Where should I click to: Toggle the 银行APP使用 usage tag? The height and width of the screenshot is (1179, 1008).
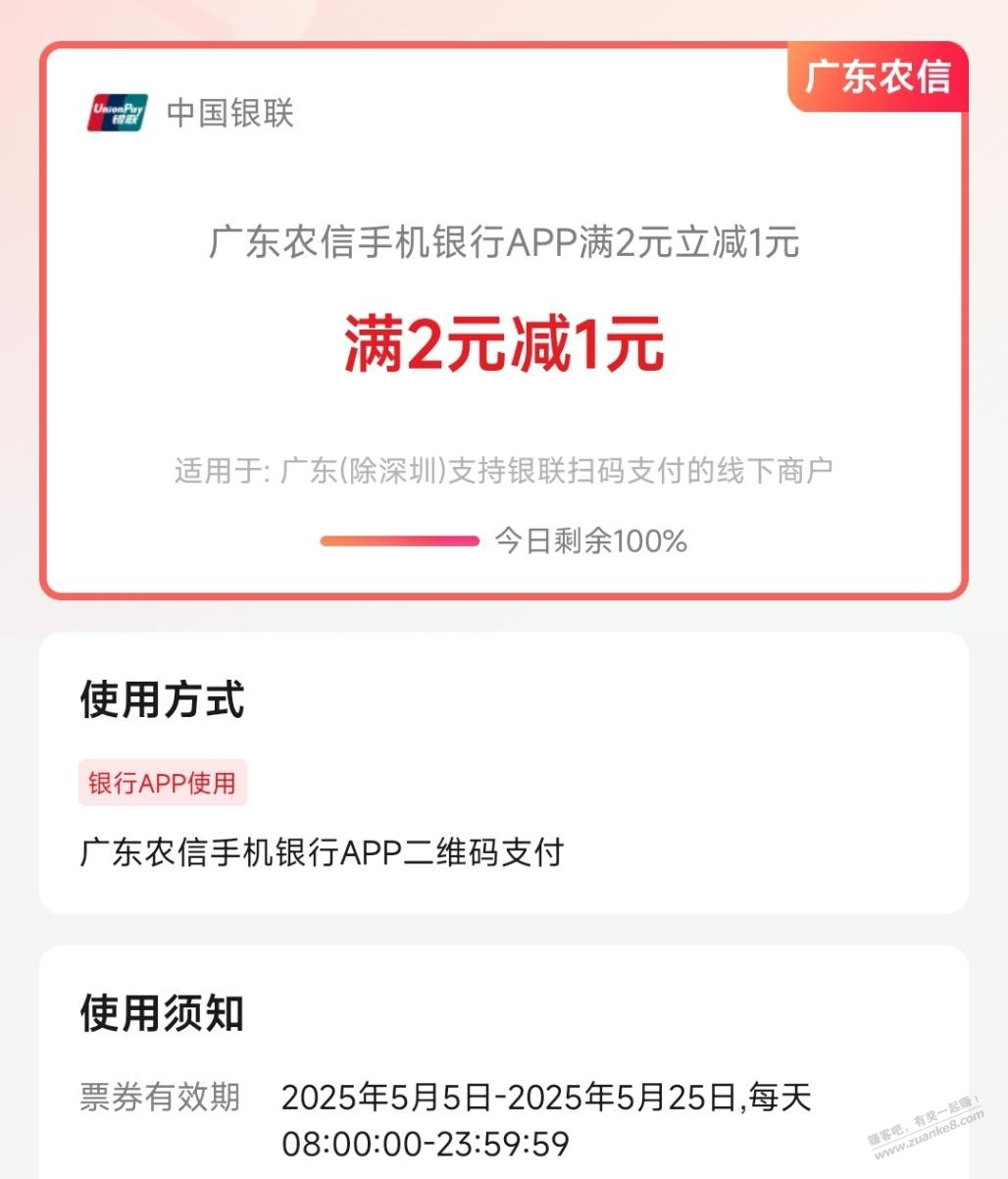(163, 783)
